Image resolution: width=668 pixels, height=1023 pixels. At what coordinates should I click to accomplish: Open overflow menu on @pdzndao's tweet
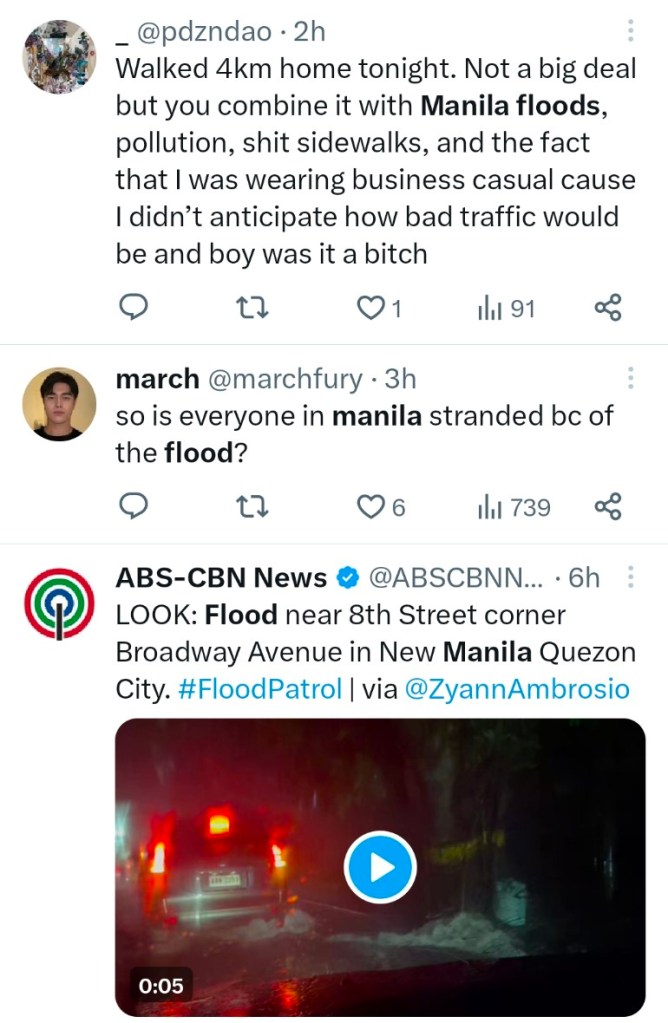(630, 32)
